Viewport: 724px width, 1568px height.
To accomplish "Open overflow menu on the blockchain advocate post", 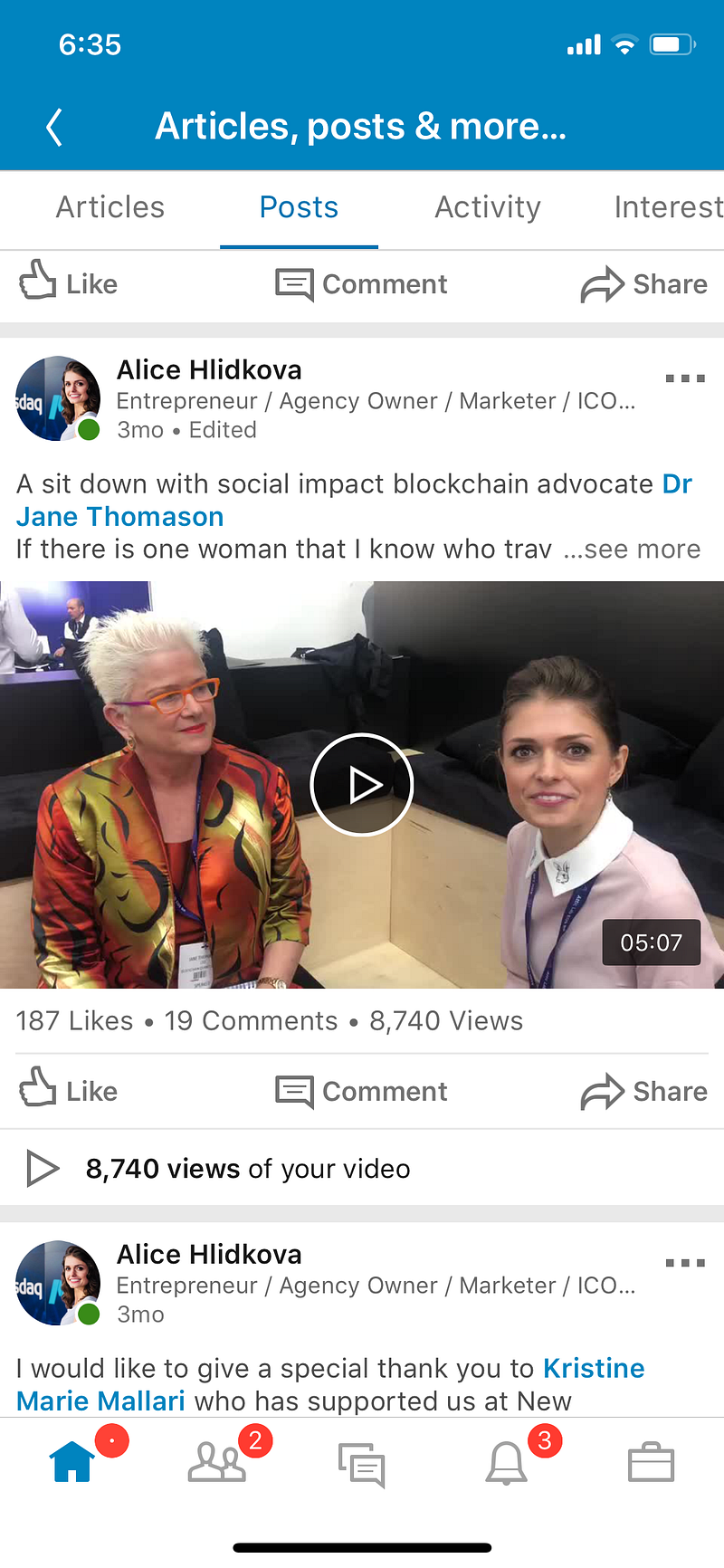I will [x=685, y=378].
